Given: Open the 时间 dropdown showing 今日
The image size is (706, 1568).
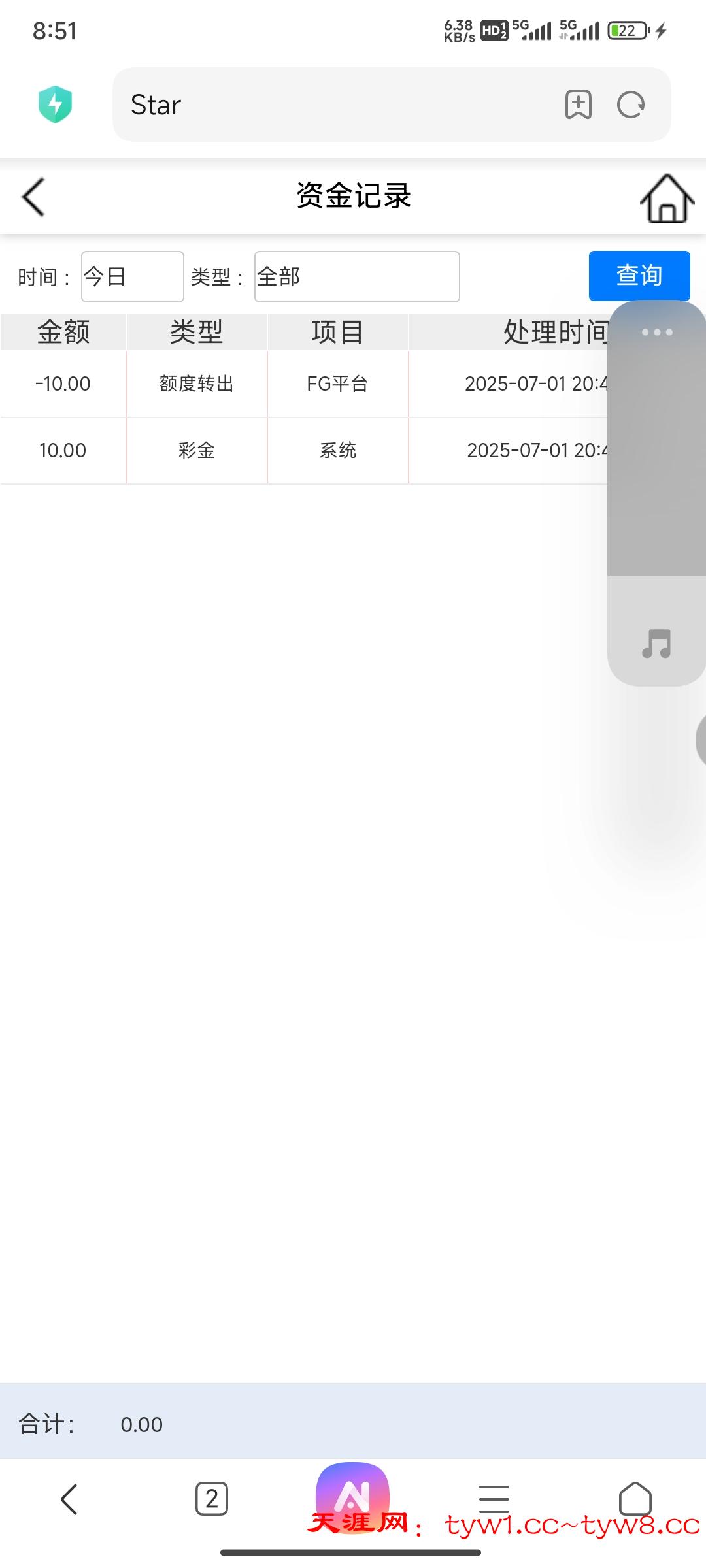Looking at the screenshot, I should (132, 277).
